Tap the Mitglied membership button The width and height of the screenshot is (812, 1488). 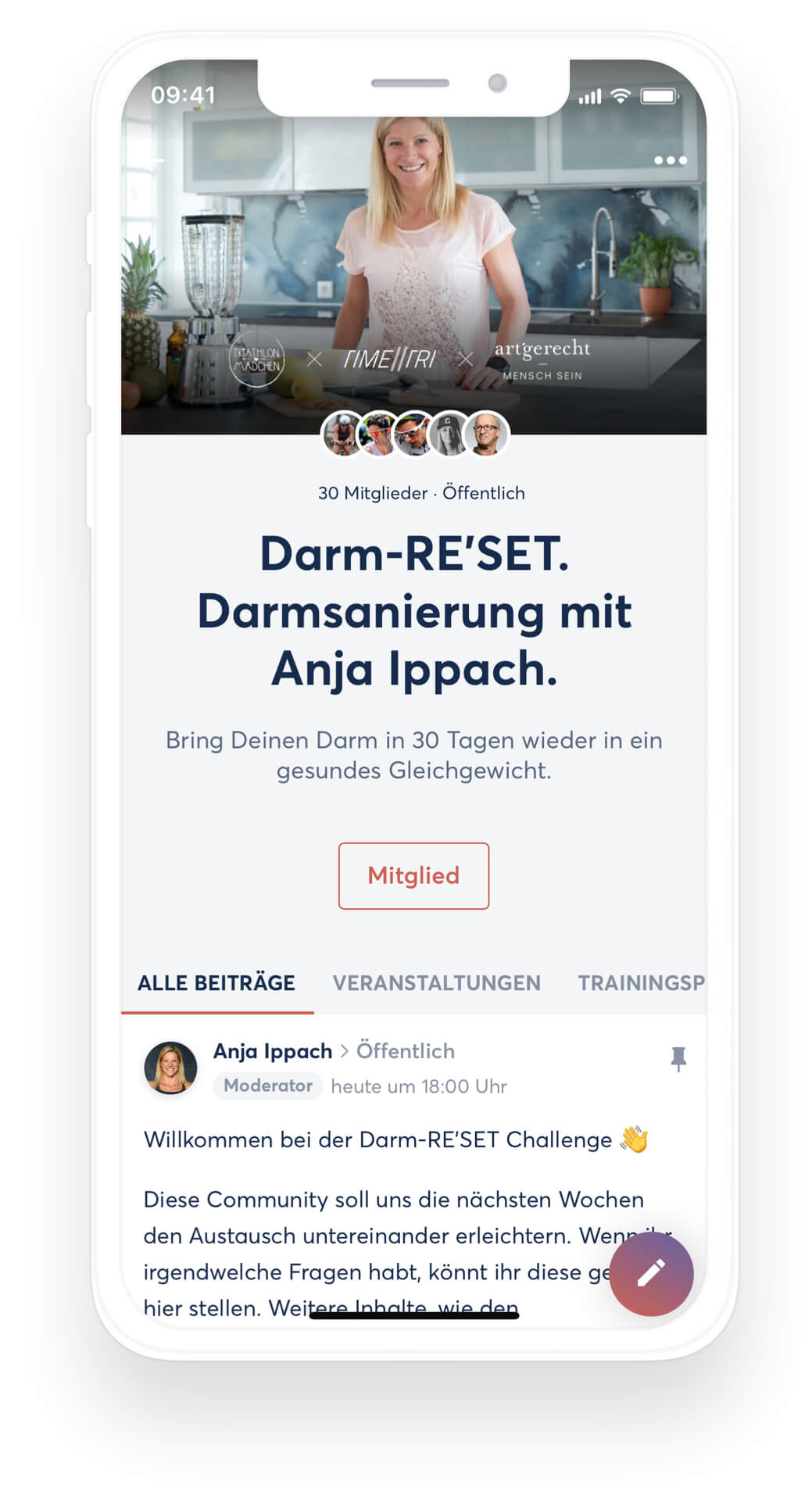[413, 875]
